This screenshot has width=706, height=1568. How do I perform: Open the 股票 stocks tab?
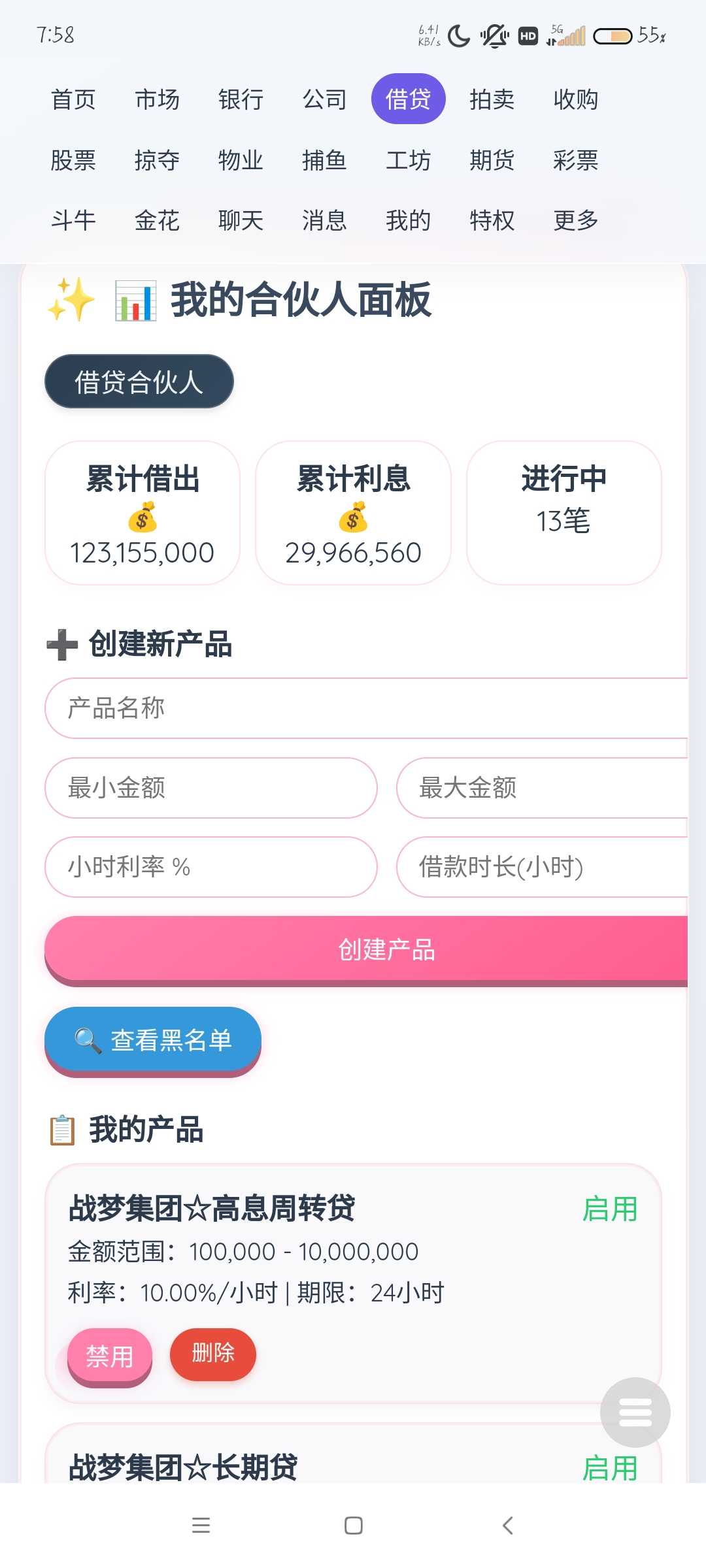tap(73, 160)
